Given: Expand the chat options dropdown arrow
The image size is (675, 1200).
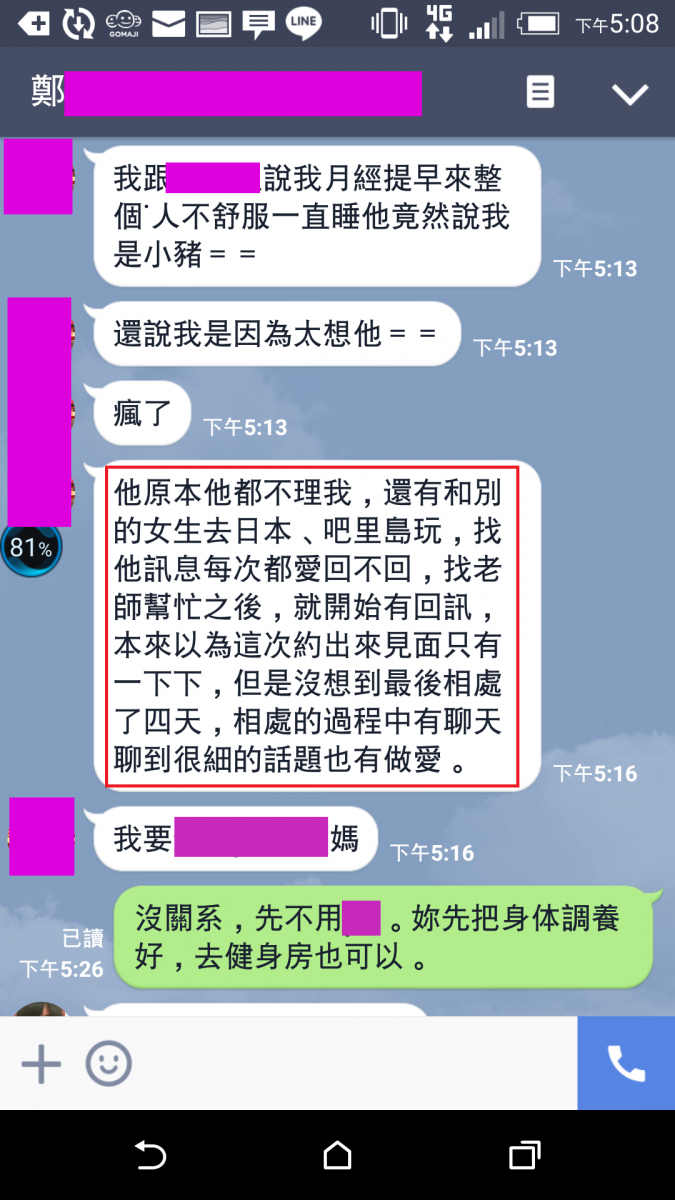Looking at the screenshot, I should click(x=630, y=94).
